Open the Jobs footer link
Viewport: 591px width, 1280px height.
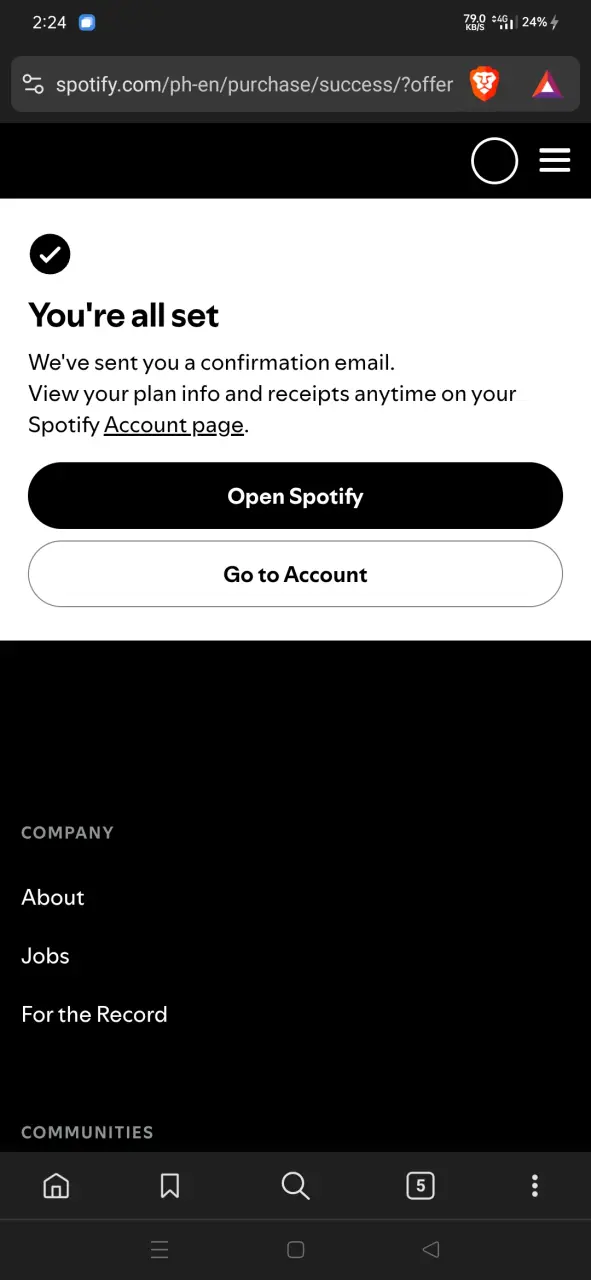45,956
